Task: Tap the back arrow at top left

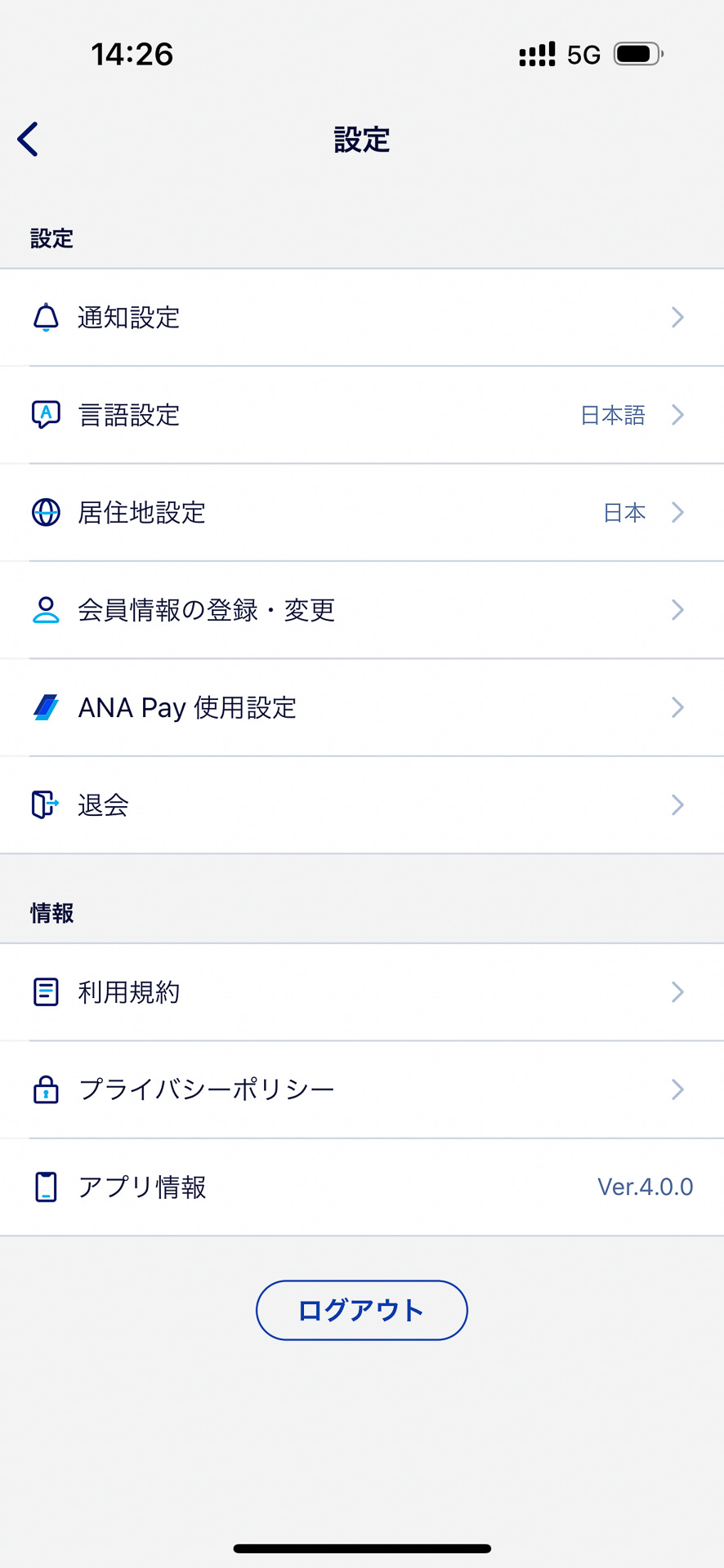Action: tap(29, 139)
